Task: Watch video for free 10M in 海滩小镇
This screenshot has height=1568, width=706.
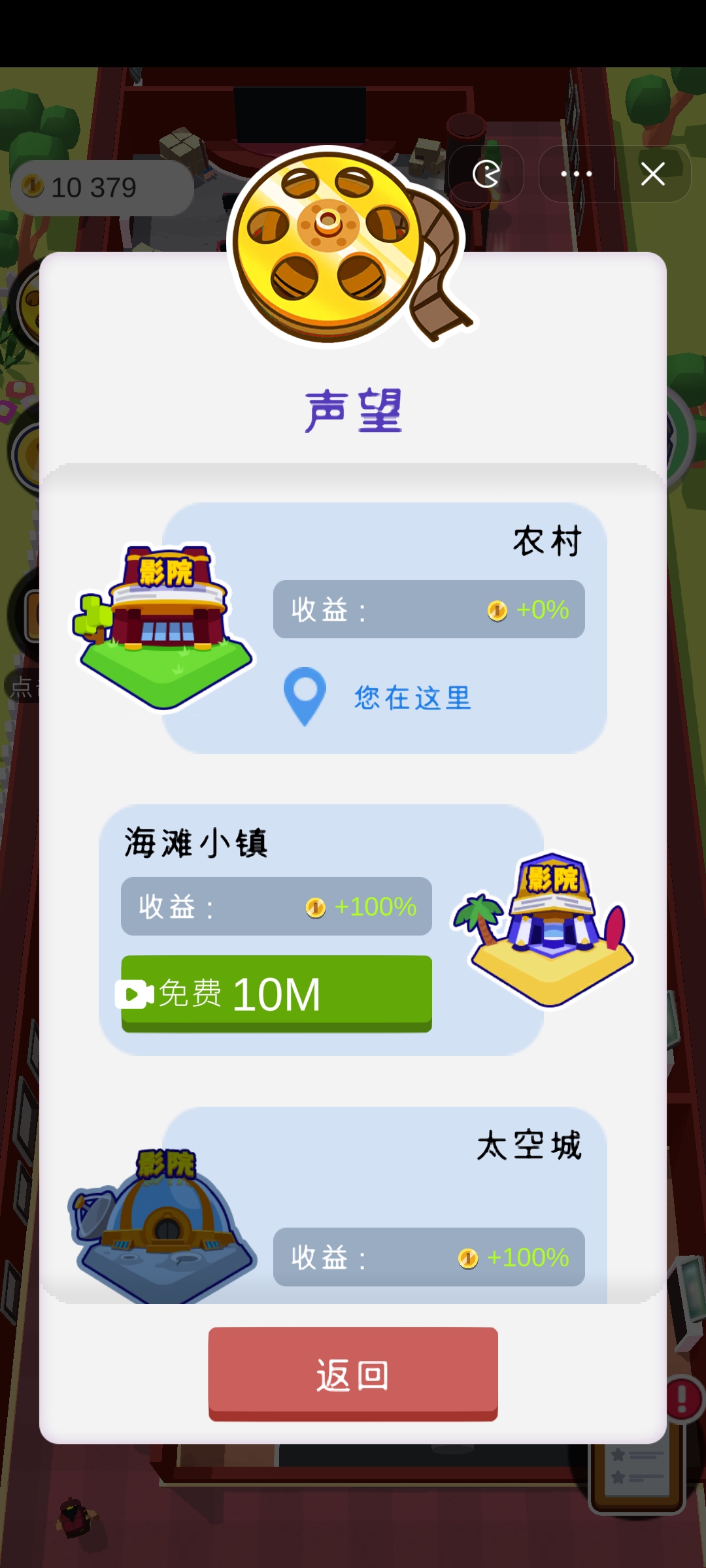Action: (277, 993)
